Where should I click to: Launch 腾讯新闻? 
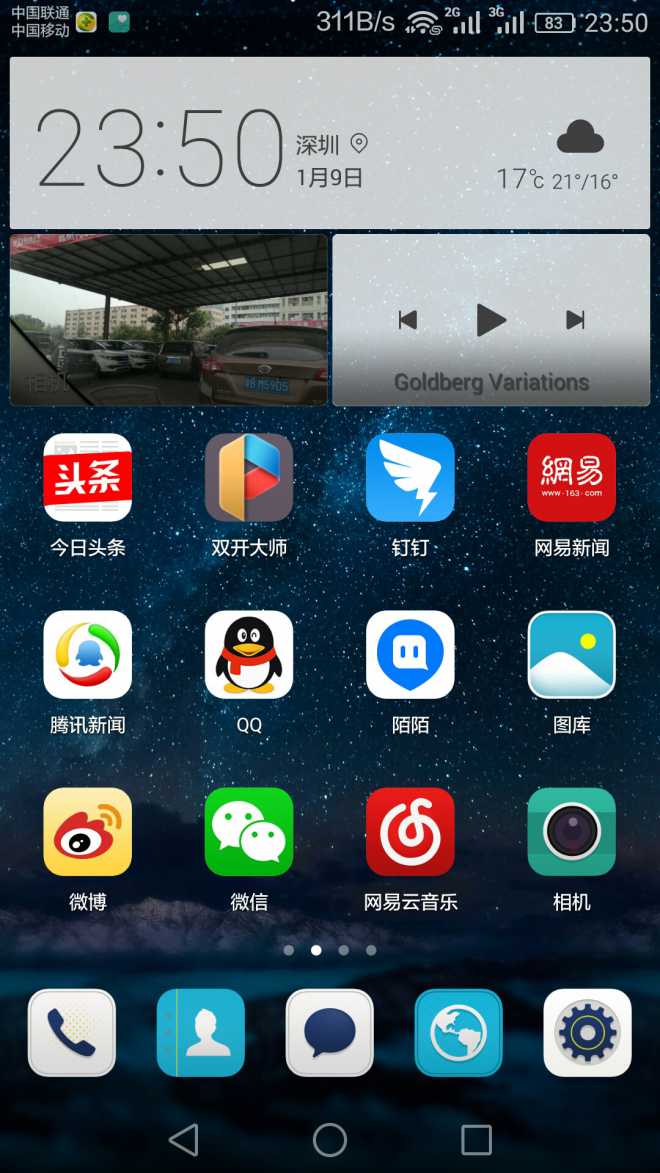click(x=88, y=655)
